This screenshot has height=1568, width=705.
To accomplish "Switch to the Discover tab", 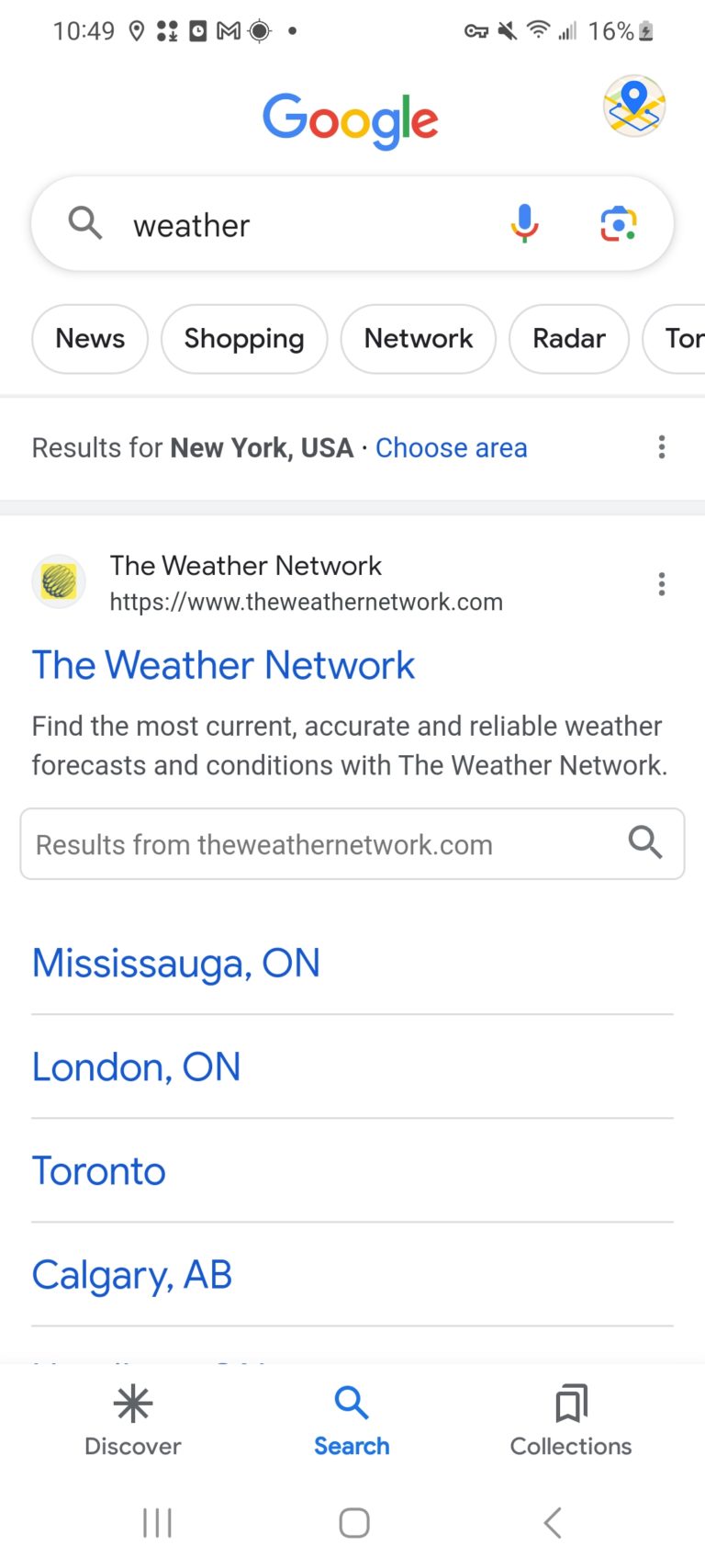I will 133,1420.
